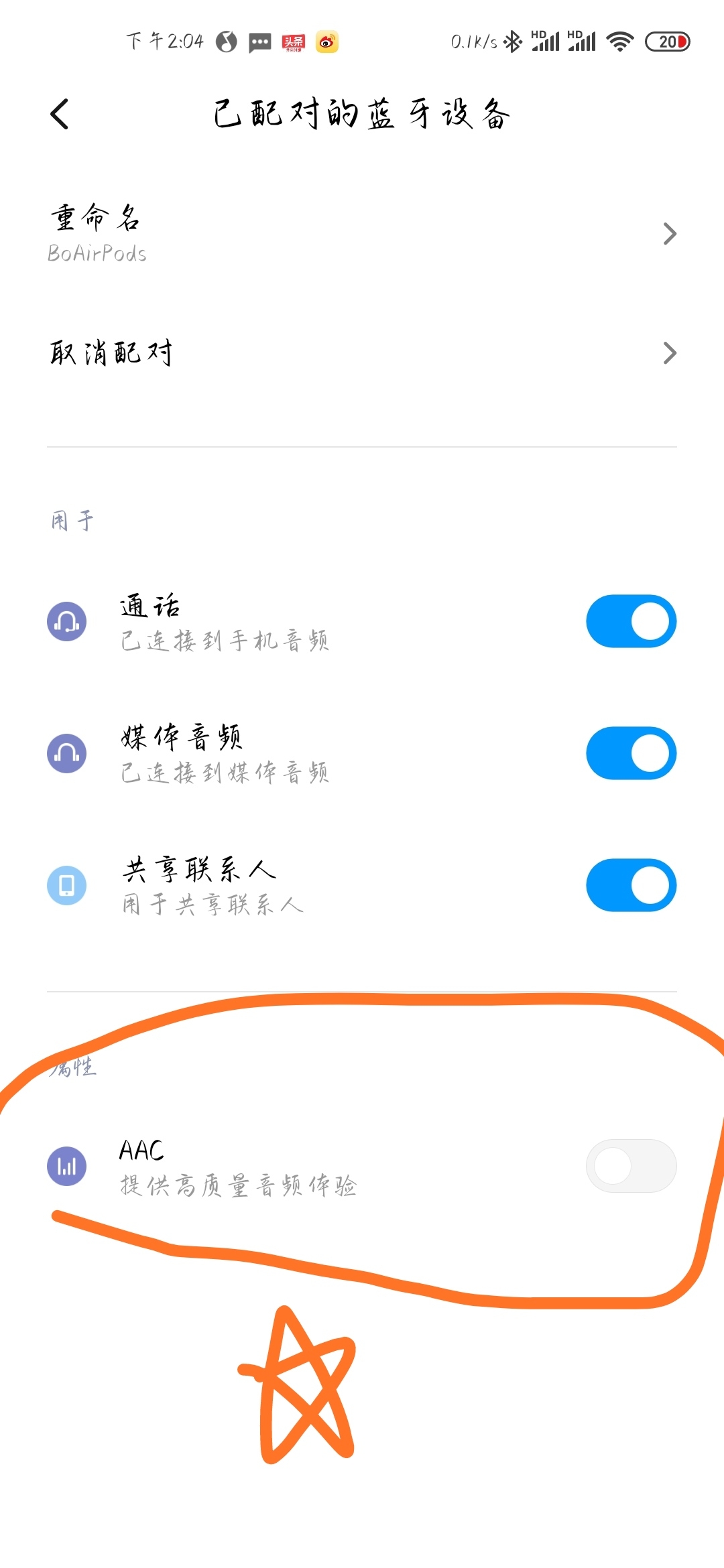Click the chevron next to 取消配对
The image size is (724, 1568).
pyautogui.click(x=670, y=353)
